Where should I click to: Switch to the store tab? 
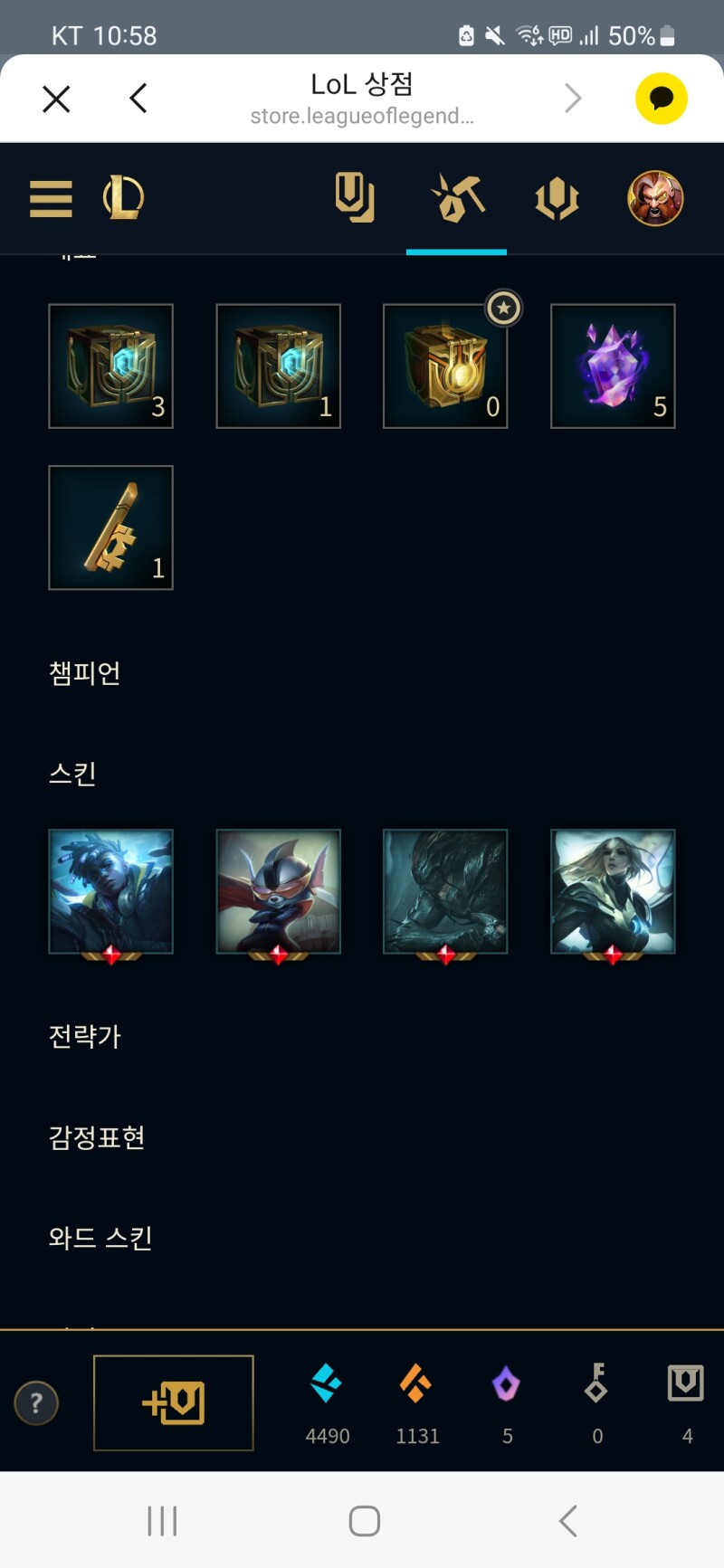[x=355, y=198]
